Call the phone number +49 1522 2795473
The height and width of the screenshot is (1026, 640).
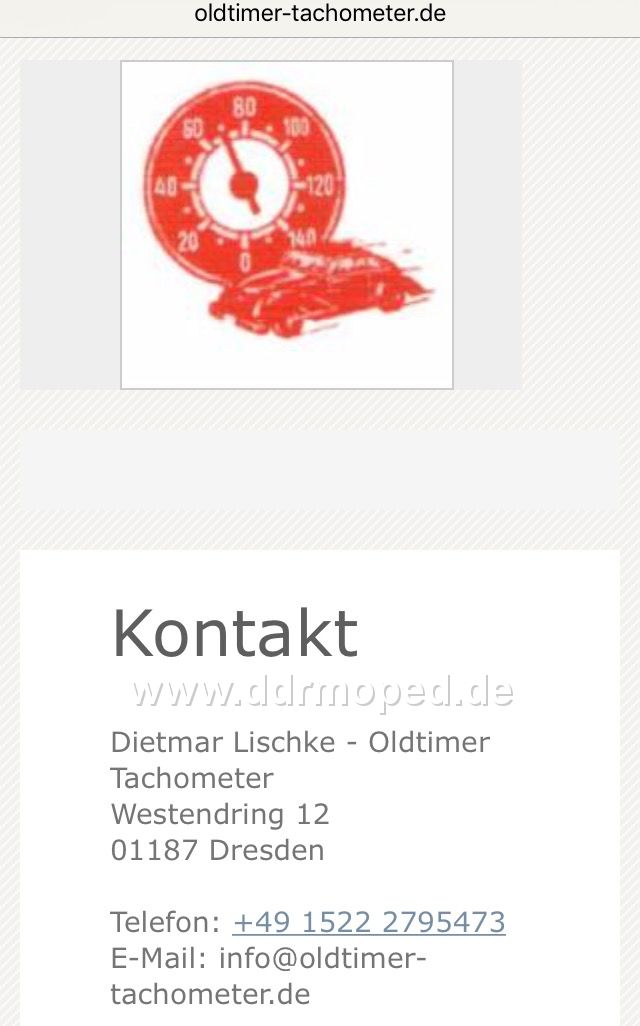(369, 922)
